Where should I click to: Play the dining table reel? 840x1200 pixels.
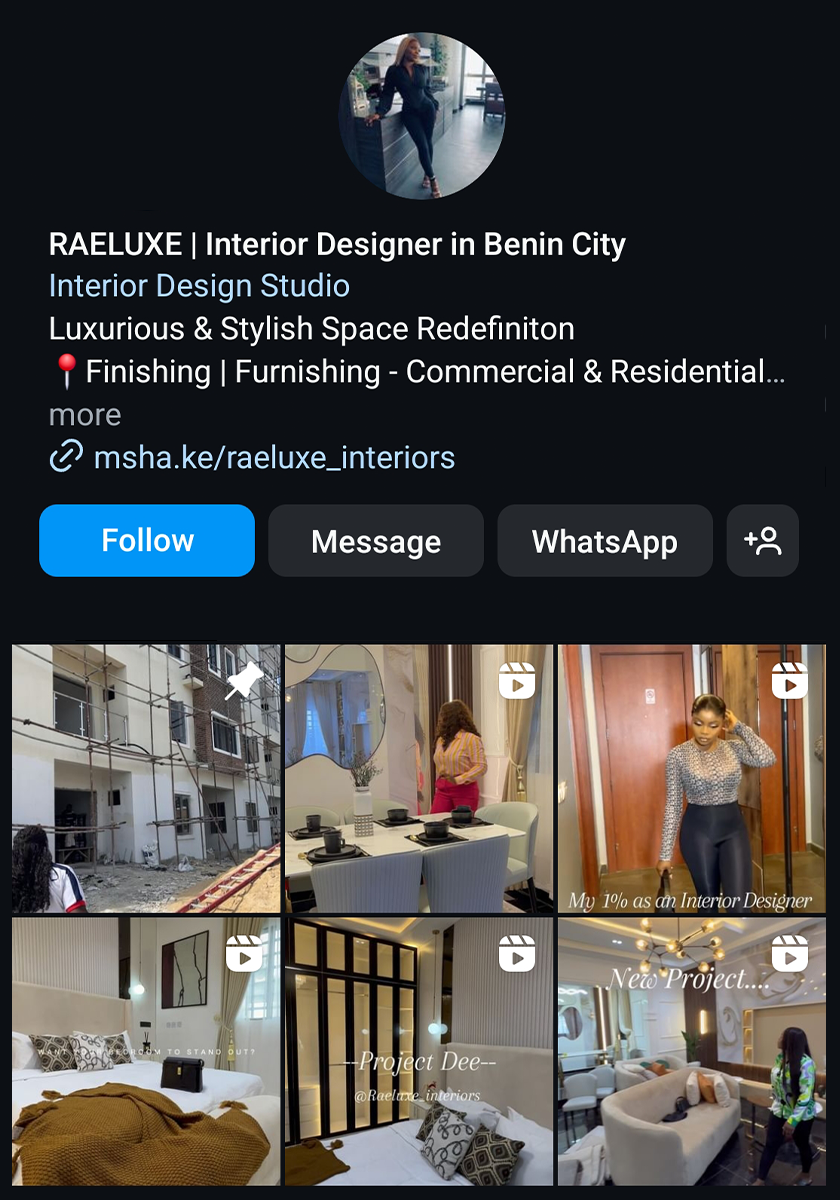click(418, 779)
